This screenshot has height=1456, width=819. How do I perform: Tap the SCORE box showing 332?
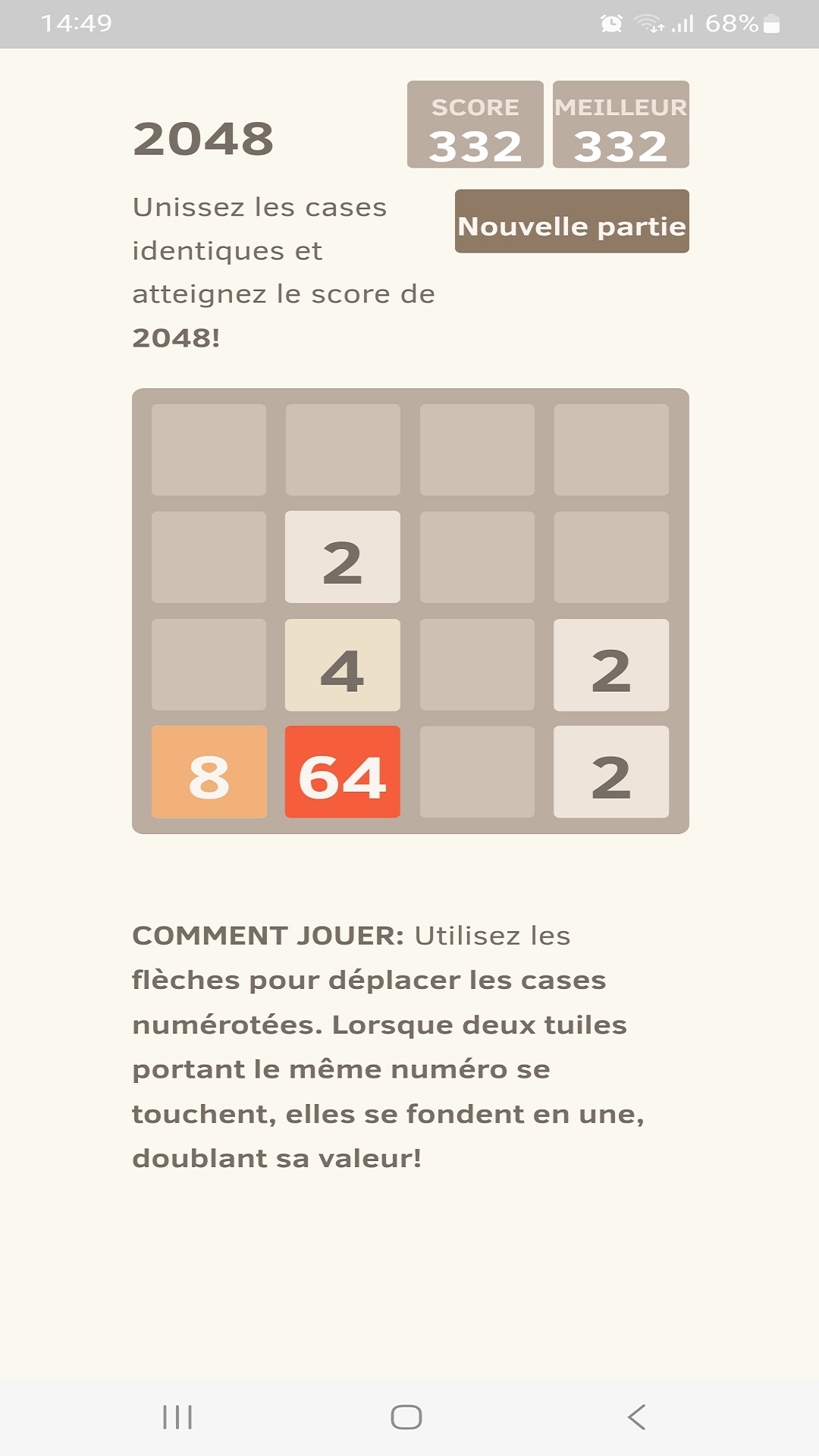475,124
